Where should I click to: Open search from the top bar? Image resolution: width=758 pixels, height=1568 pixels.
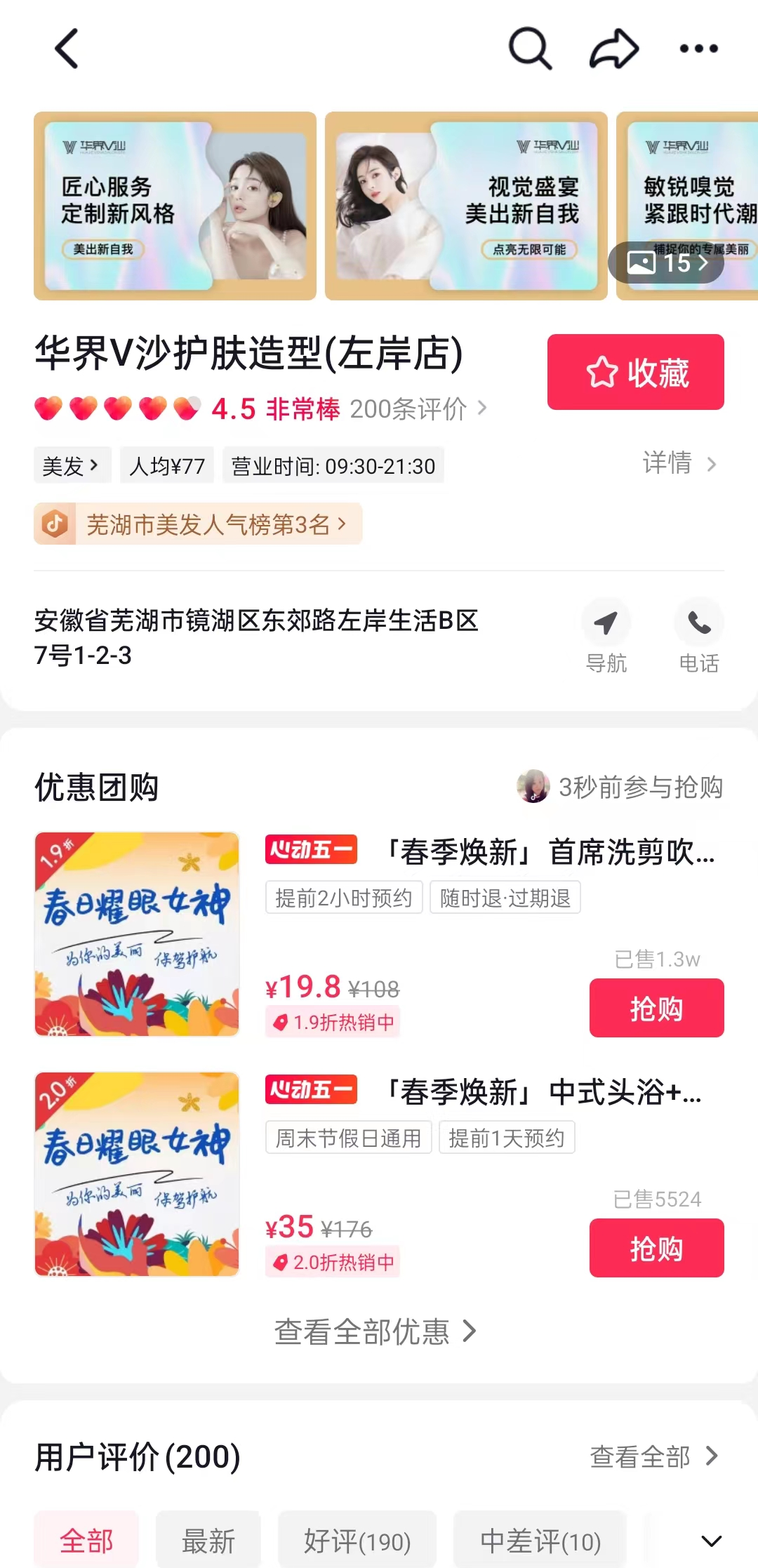pyautogui.click(x=530, y=49)
